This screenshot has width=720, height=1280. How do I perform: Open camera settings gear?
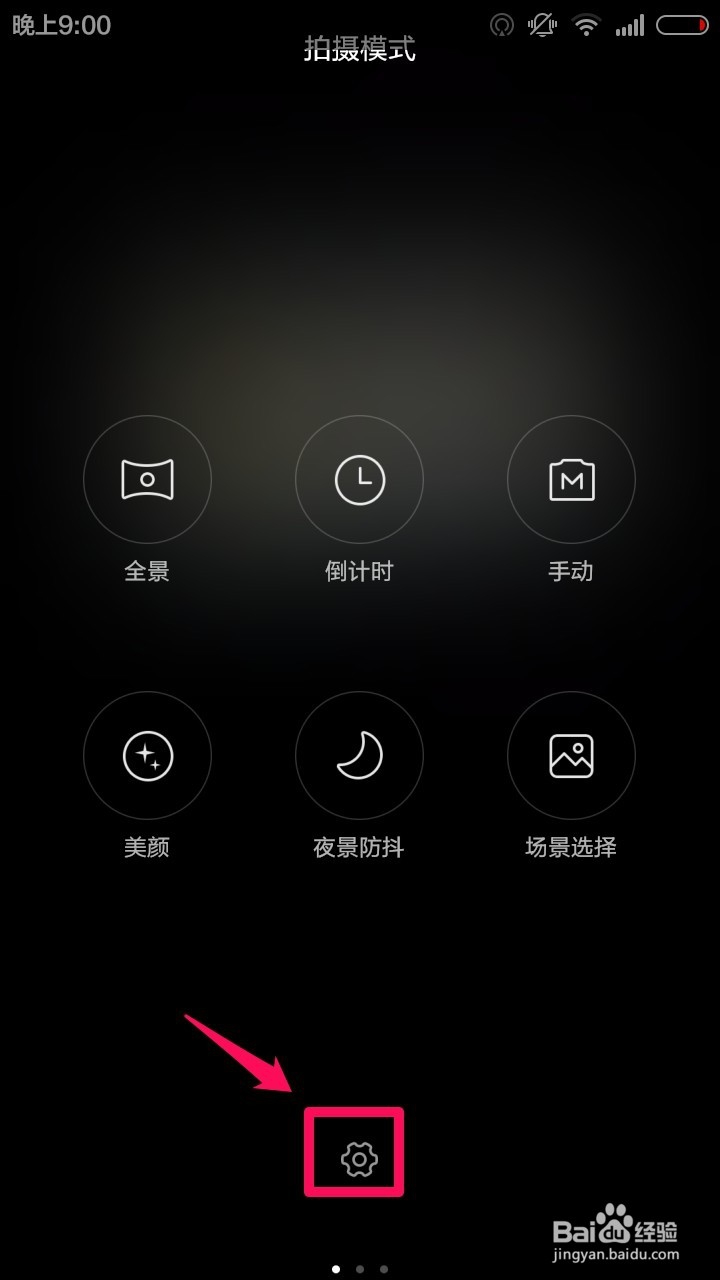(358, 1159)
